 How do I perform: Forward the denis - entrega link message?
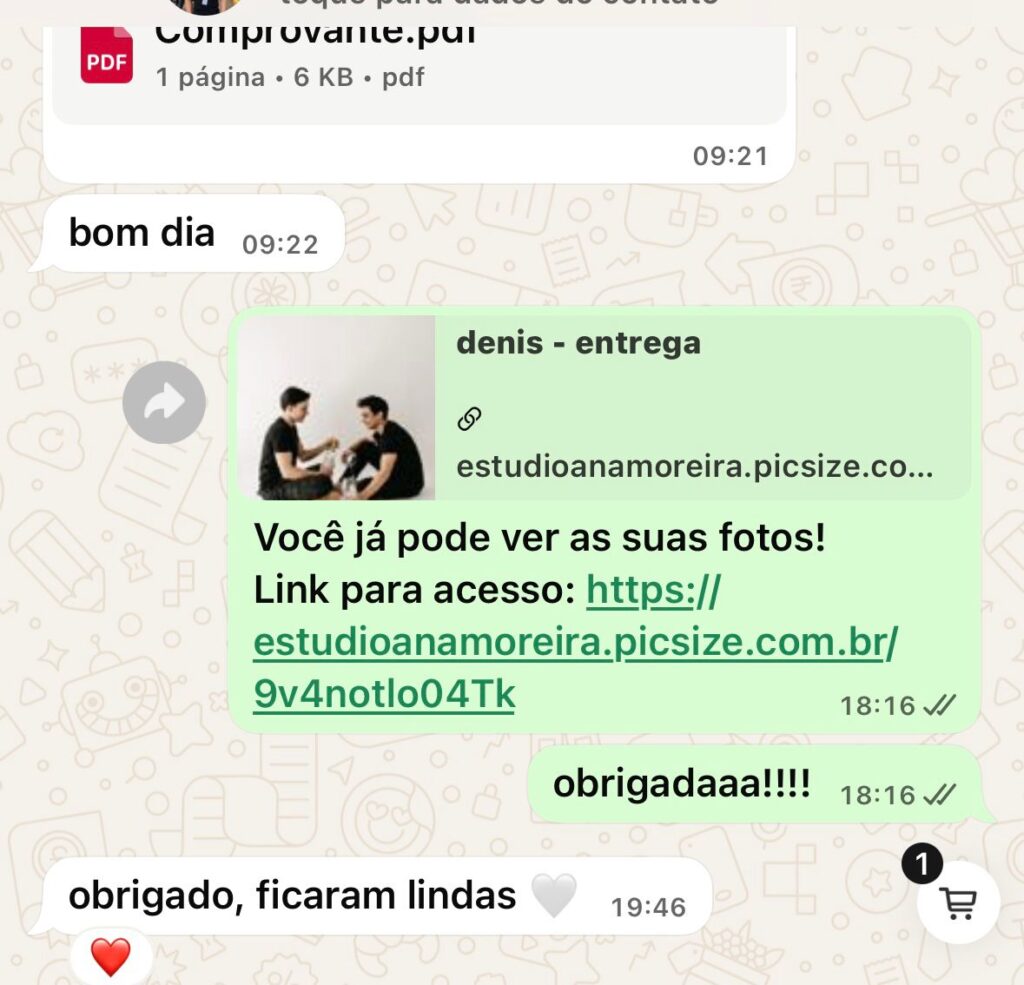click(x=164, y=402)
